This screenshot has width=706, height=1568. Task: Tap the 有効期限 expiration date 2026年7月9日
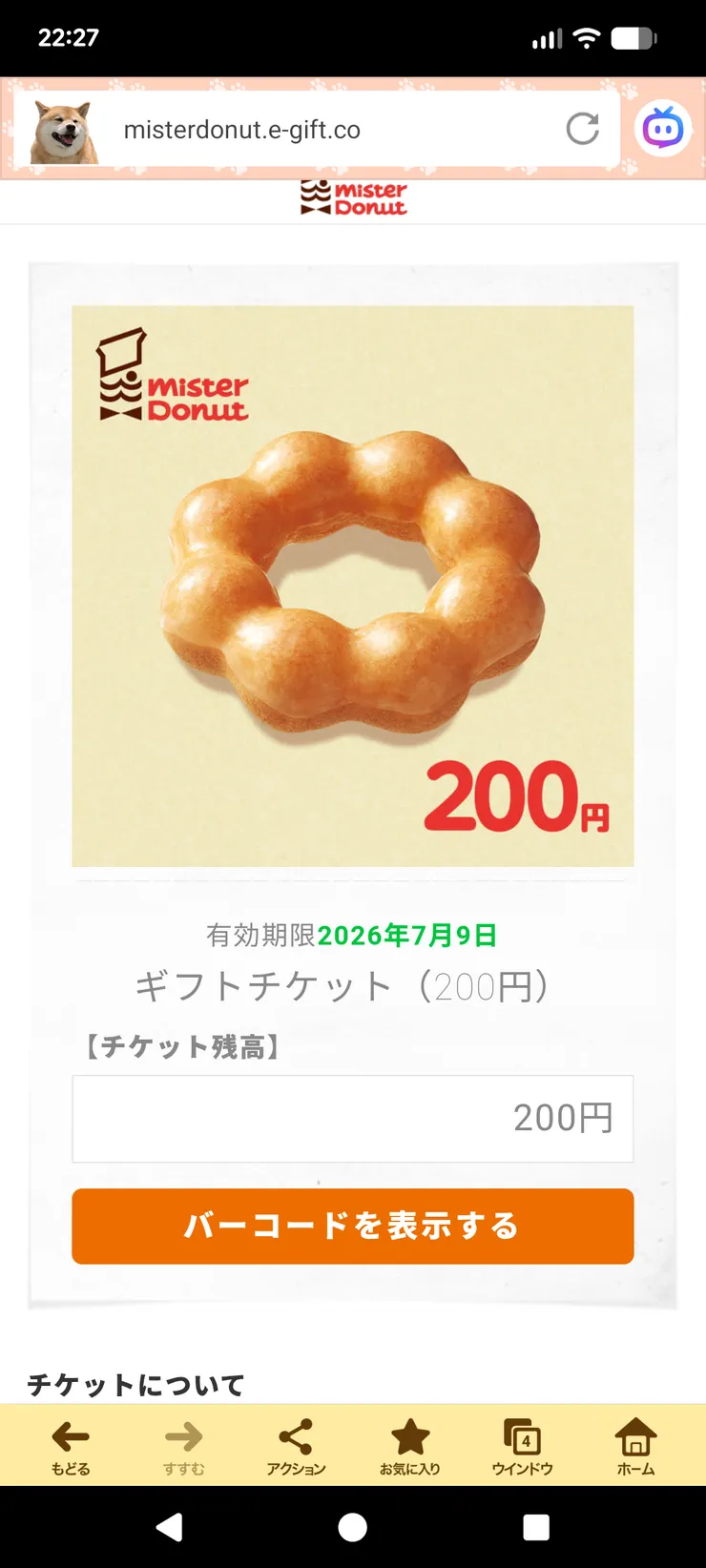click(352, 936)
